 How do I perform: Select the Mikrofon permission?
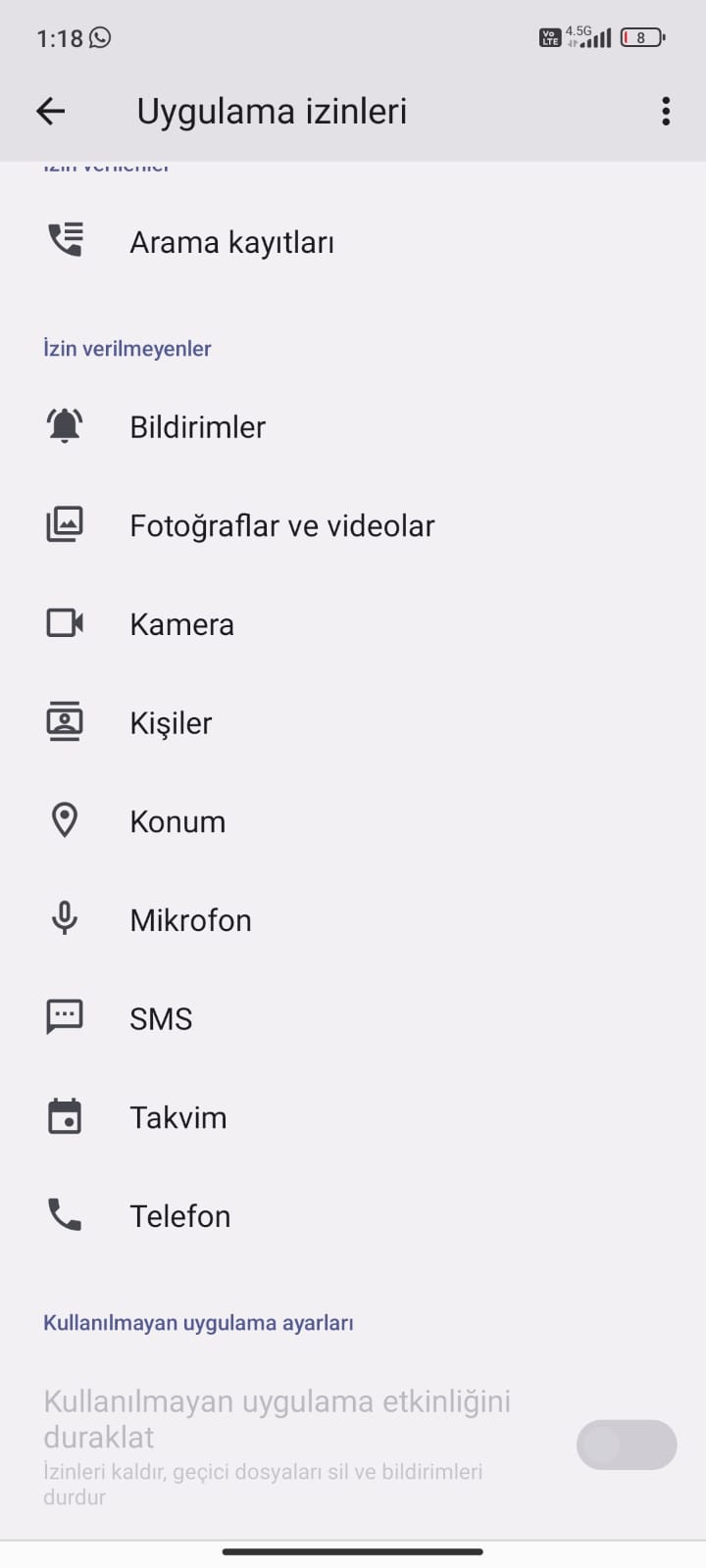point(190,920)
